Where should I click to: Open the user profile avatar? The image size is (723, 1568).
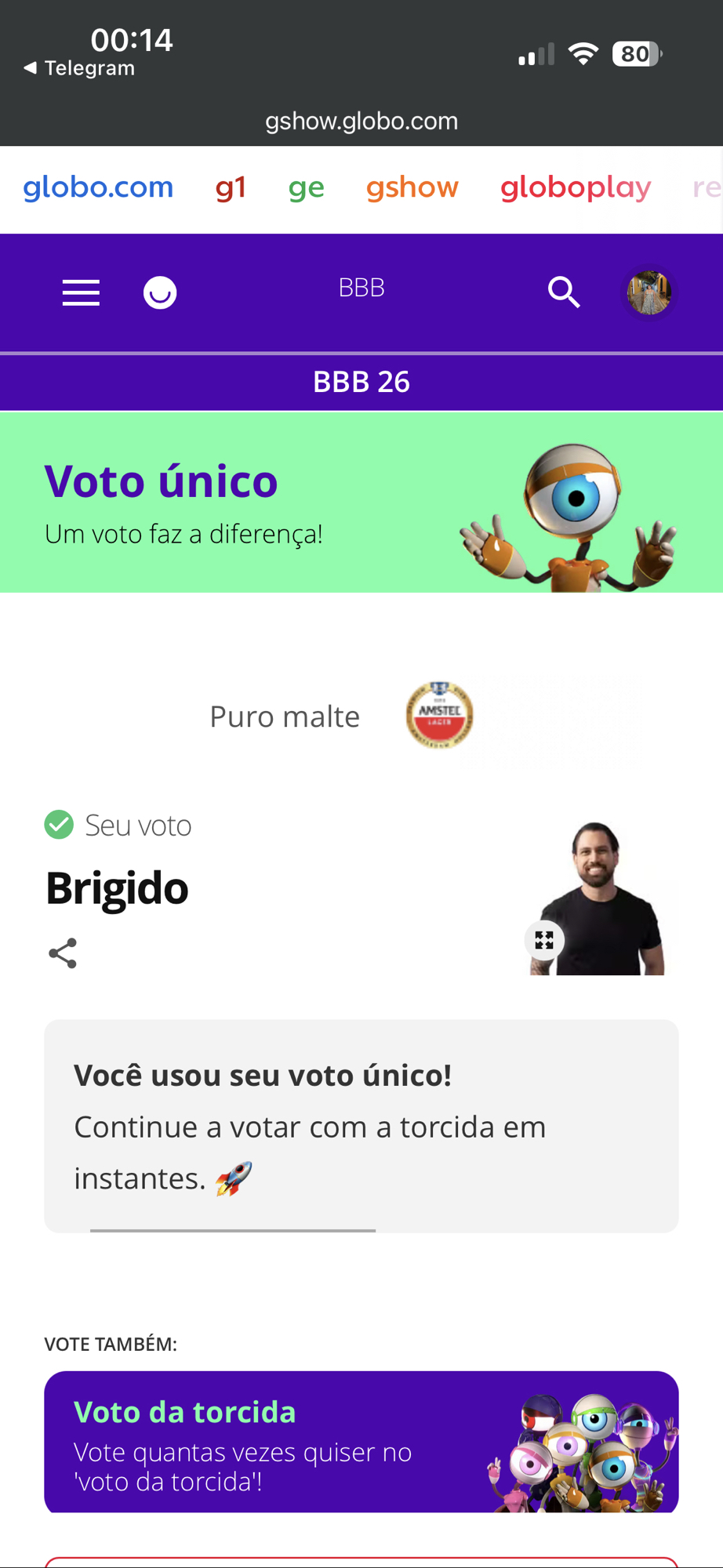[x=649, y=292]
